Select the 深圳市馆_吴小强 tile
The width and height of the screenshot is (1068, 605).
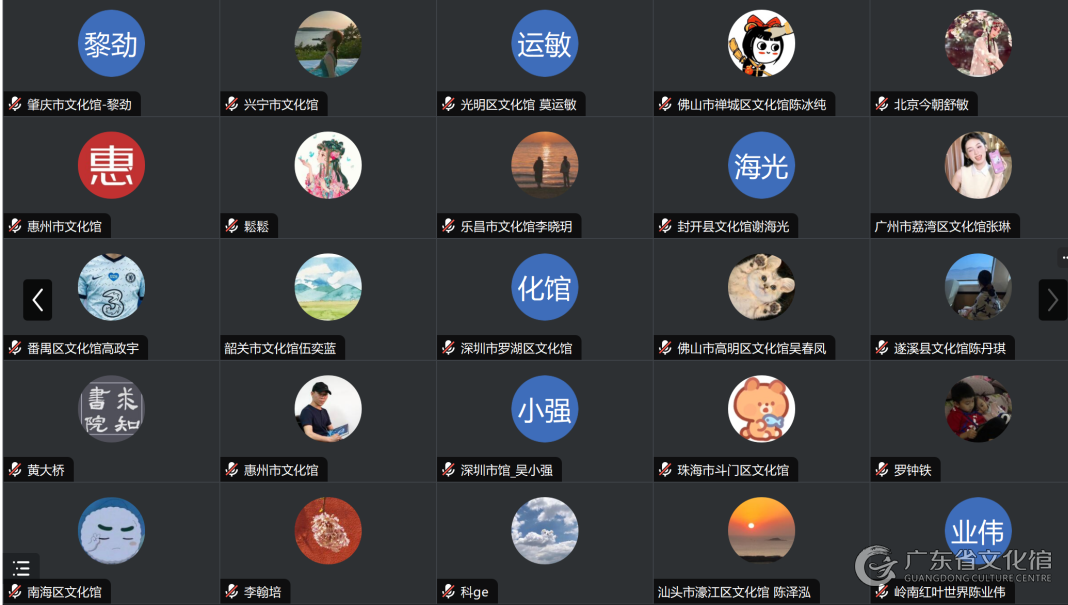click(x=544, y=409)
